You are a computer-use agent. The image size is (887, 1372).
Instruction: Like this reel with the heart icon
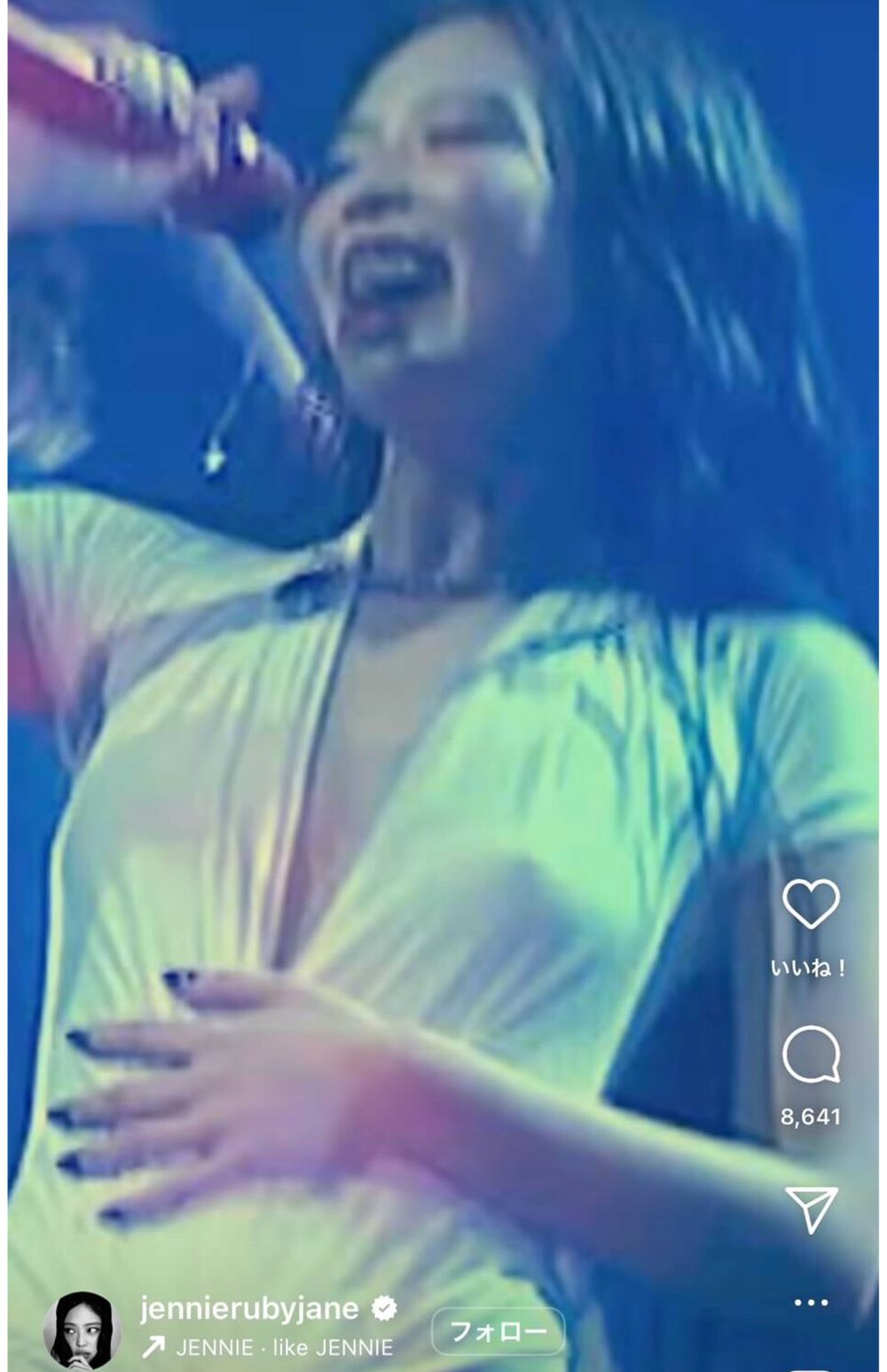811,904
